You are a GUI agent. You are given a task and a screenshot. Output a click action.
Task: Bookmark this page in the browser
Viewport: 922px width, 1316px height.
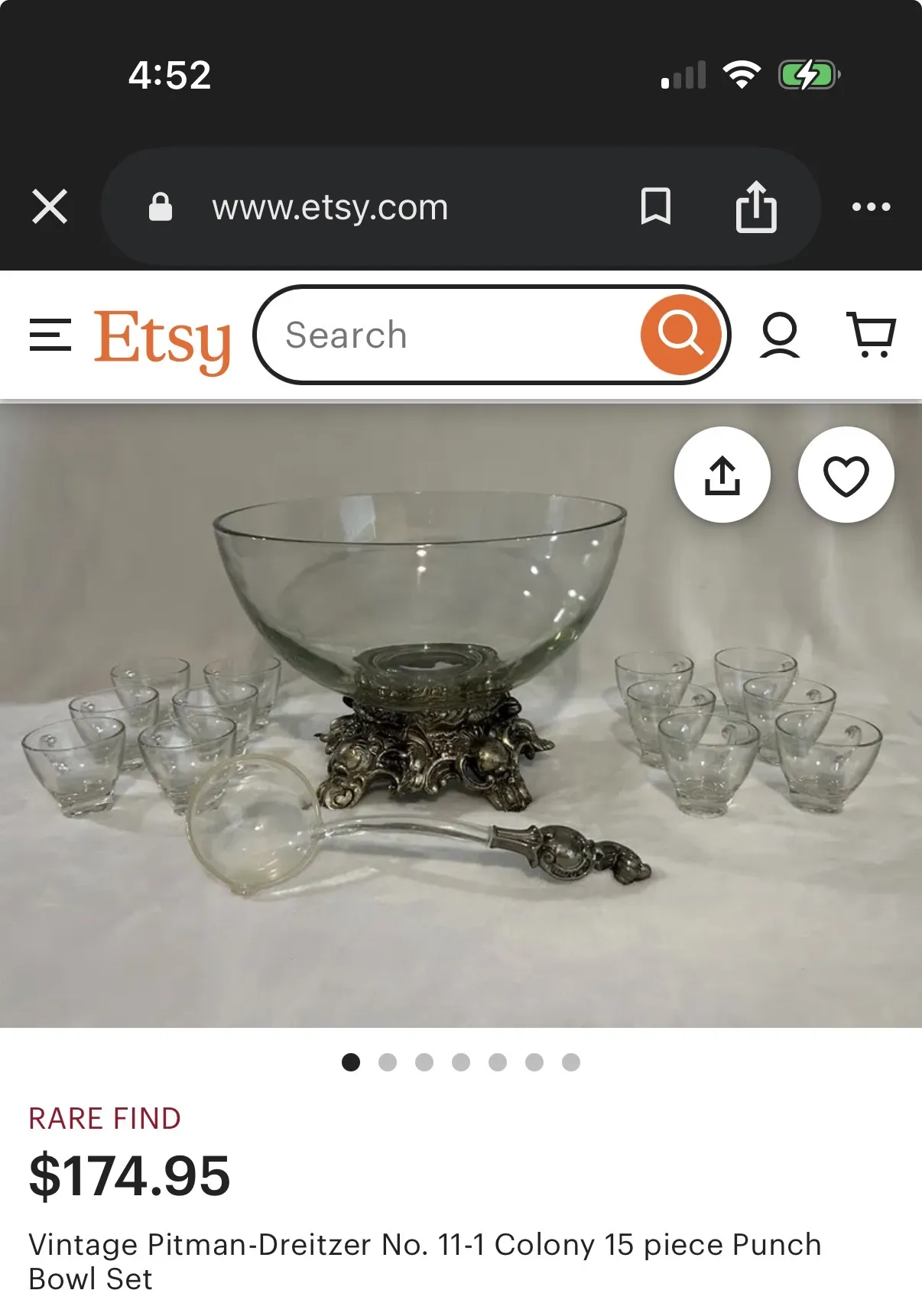pos(655,206)
